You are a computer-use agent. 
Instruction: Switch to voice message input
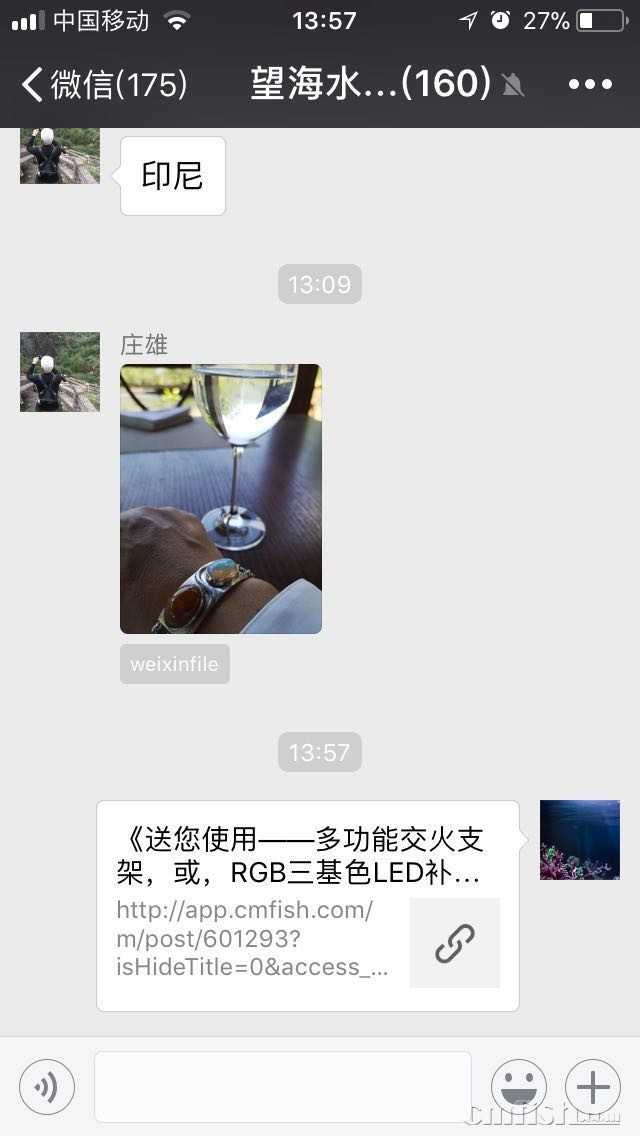click(47, 1087)
